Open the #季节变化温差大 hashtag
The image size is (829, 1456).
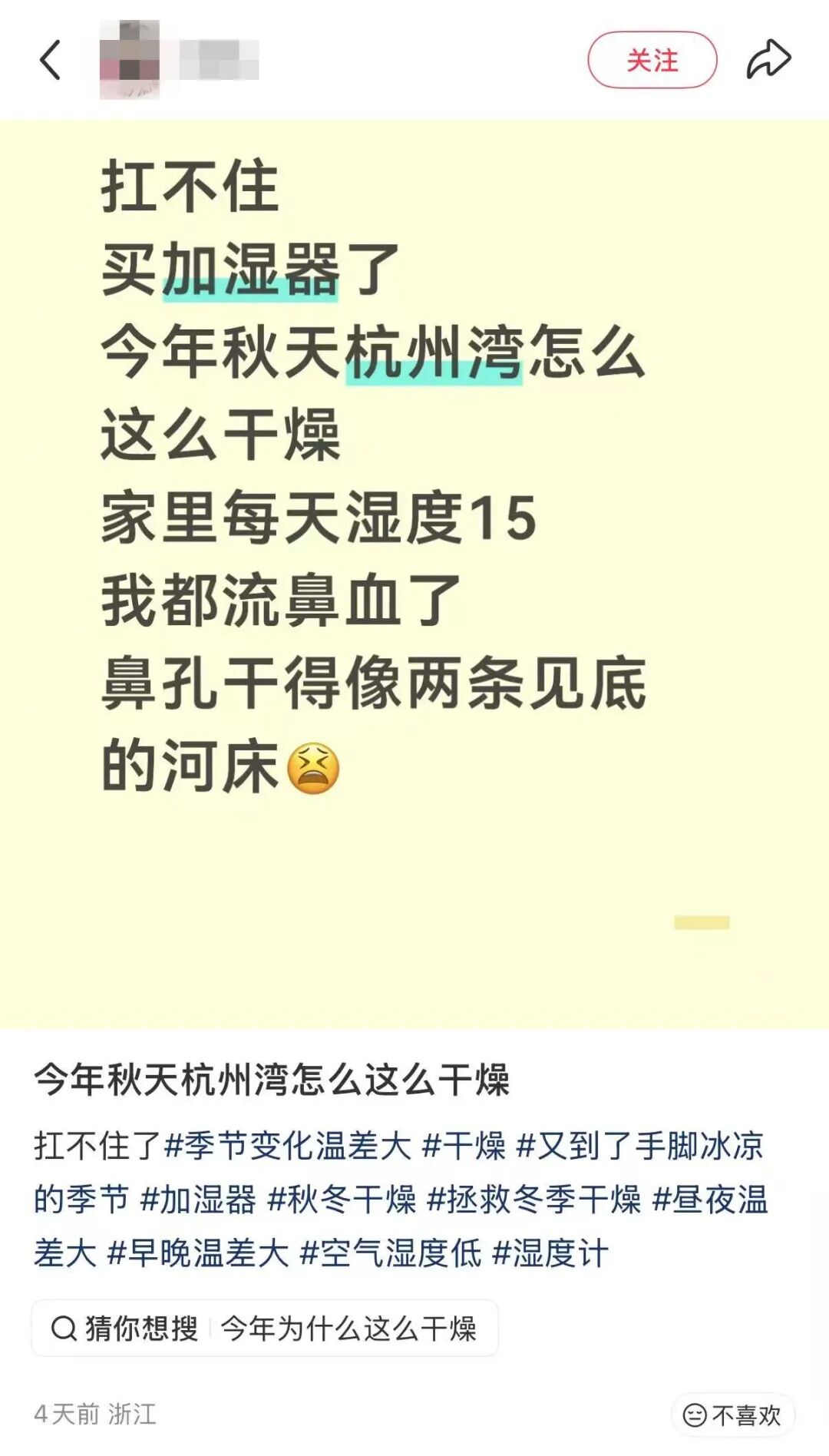coord(288,1146)
